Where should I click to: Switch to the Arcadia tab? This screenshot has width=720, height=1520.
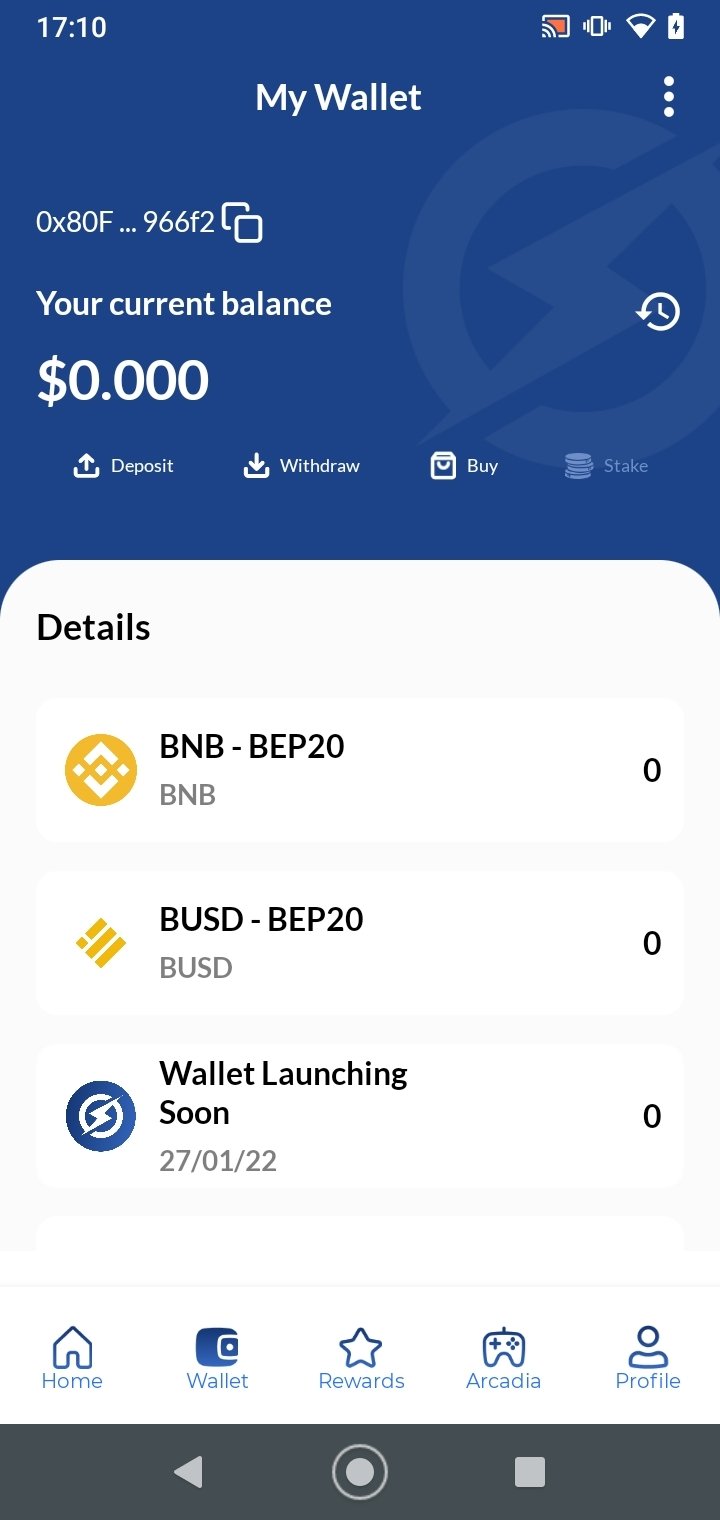click(503, 1358)
